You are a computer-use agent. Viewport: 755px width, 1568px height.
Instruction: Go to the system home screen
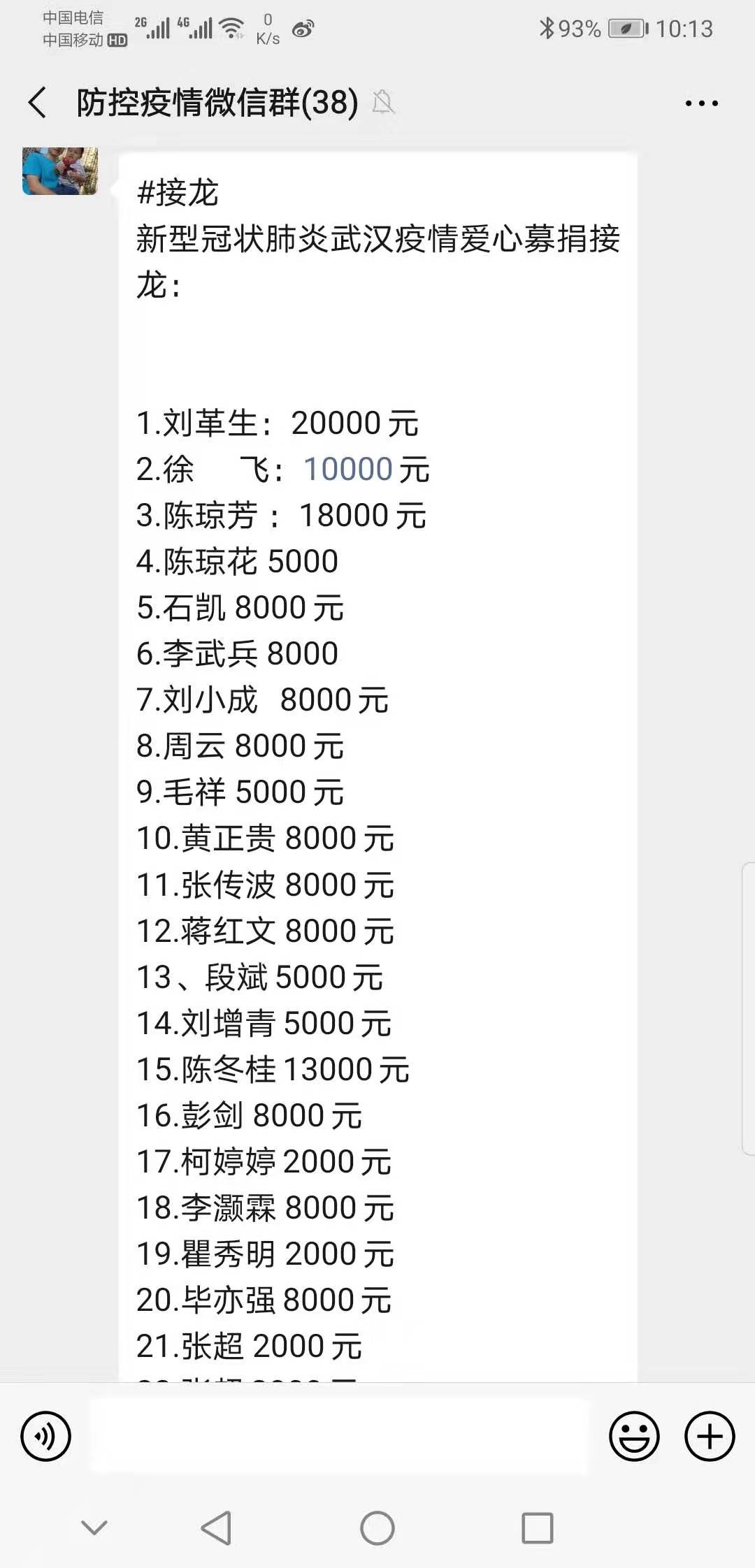click(377, 1528)
